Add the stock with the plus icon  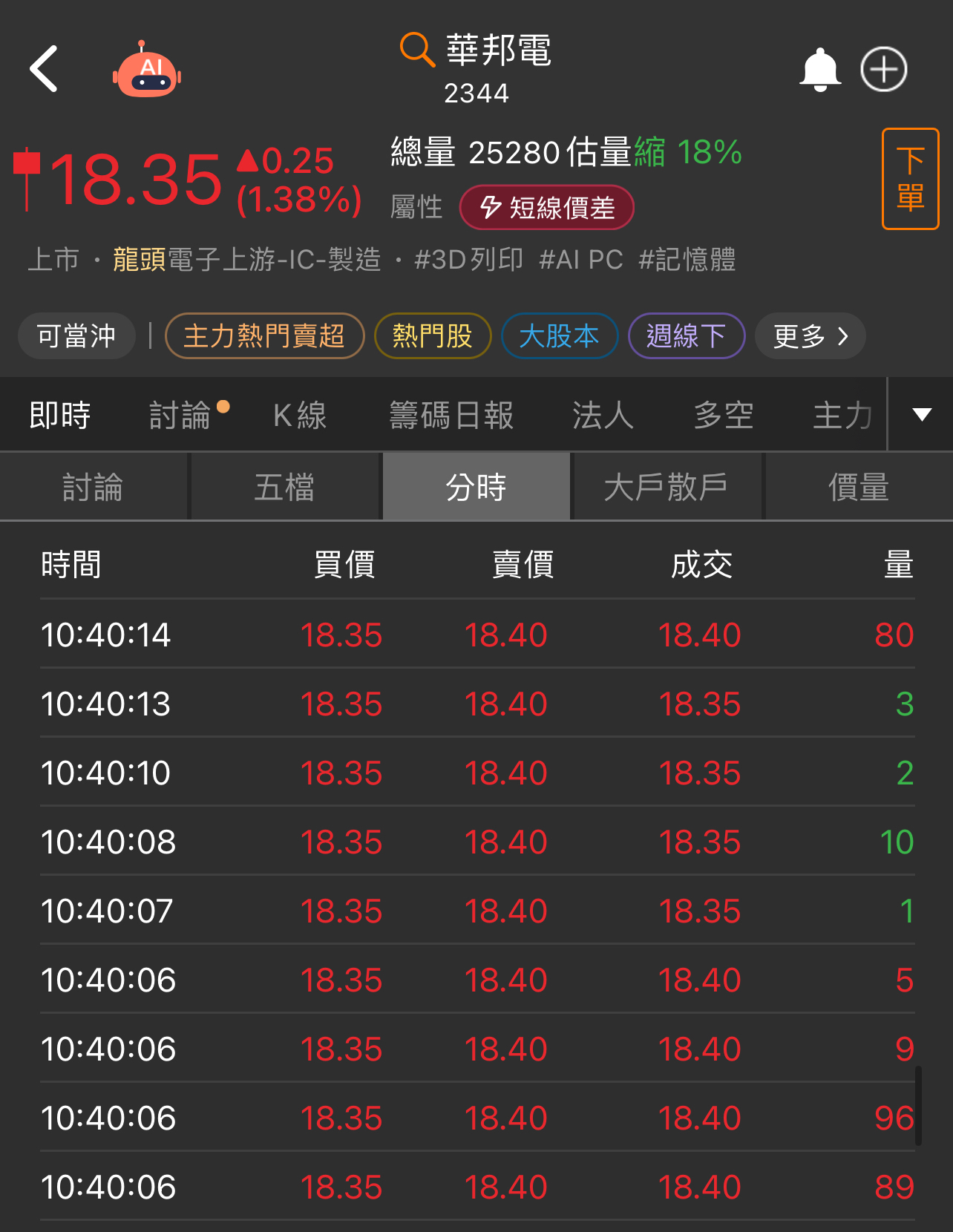(883, 70)
